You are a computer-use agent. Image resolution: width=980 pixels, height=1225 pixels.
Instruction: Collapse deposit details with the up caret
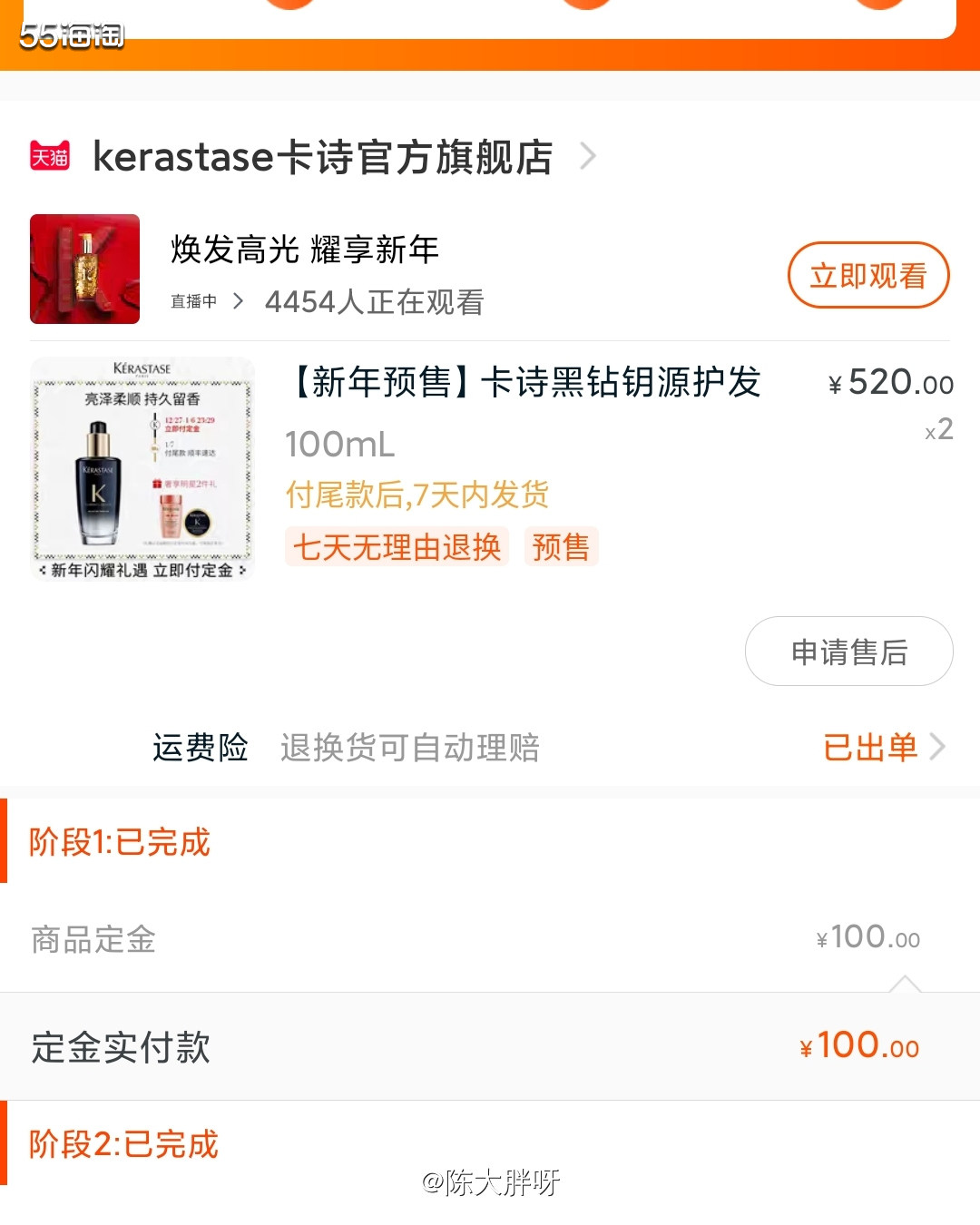click(906, 983)
